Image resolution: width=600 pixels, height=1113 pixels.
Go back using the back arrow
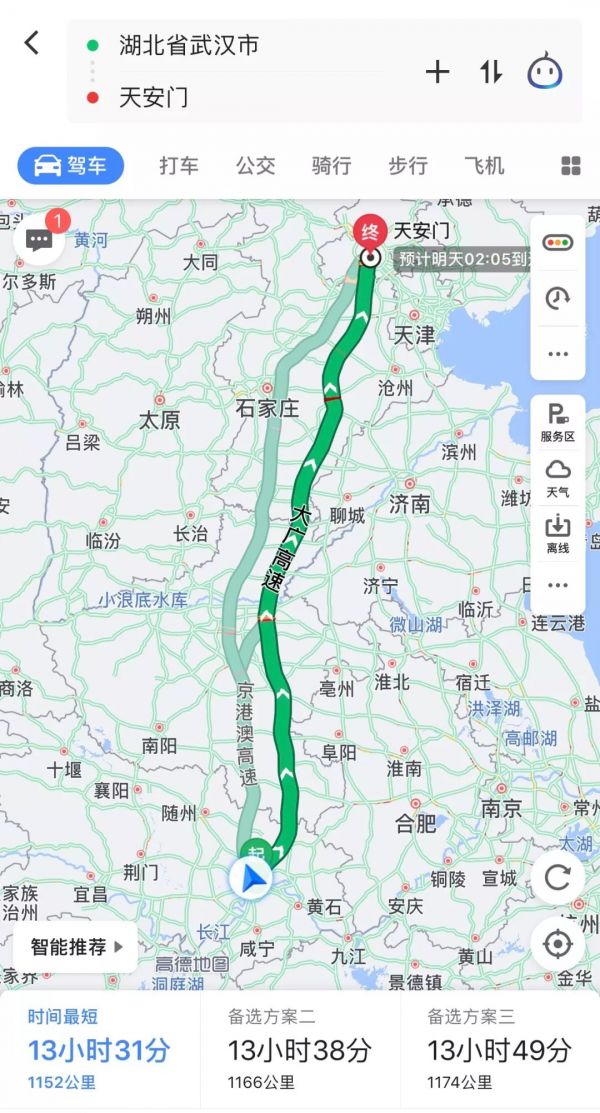point(32,43)
